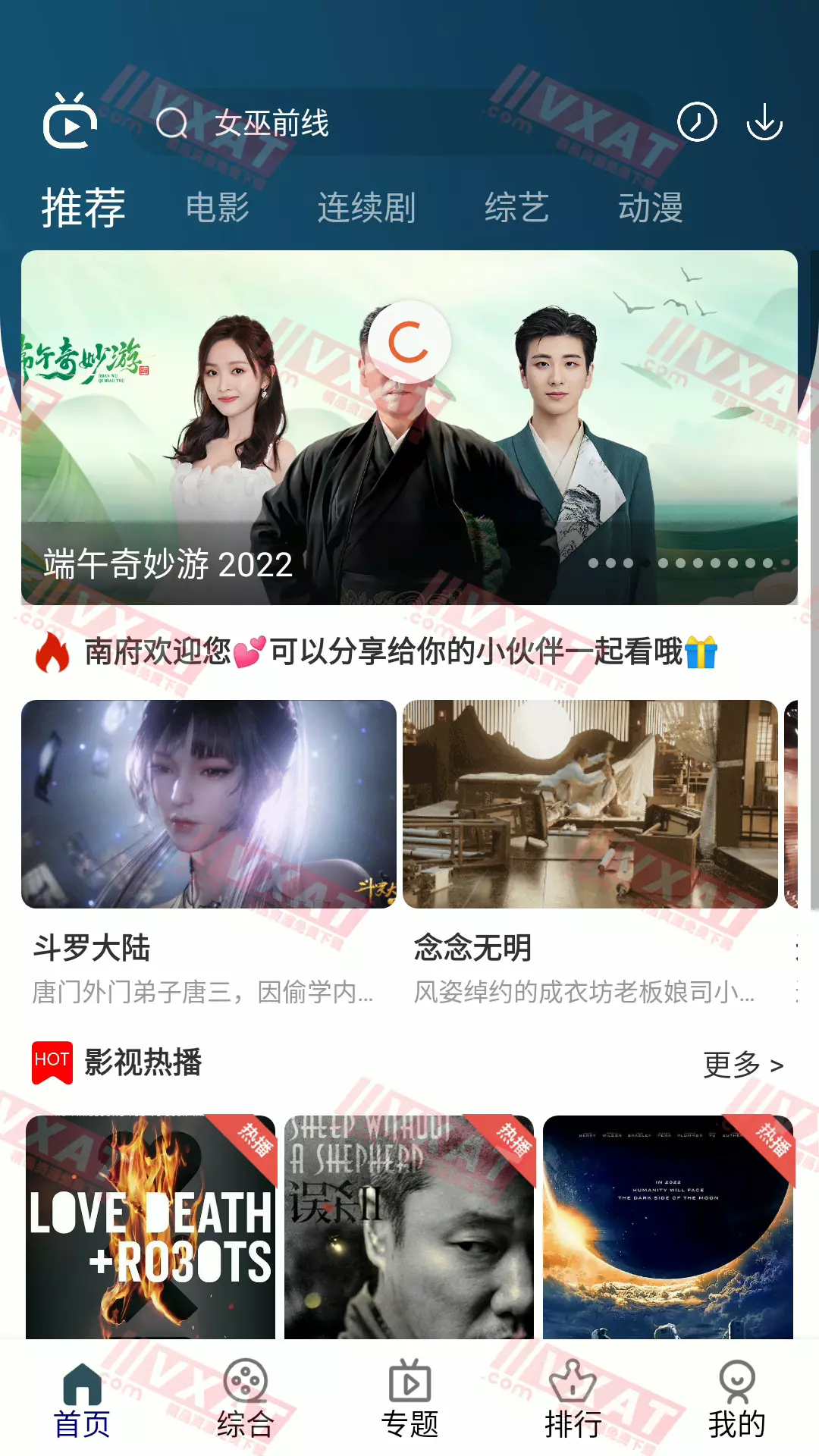Tap the magnifier search icon

[x=176, y=123]
